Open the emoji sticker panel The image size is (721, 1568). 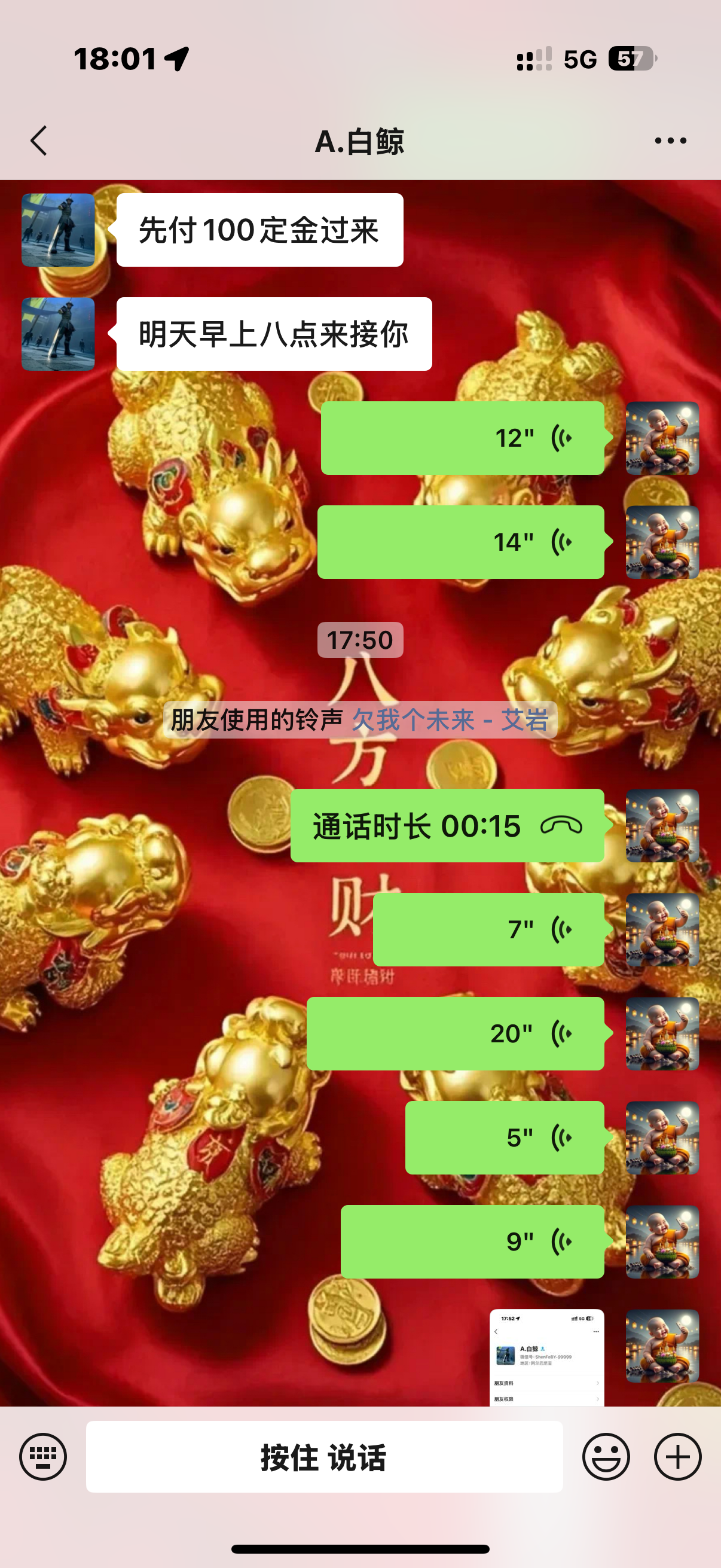pyautogui.click(x=606, y=1457)
